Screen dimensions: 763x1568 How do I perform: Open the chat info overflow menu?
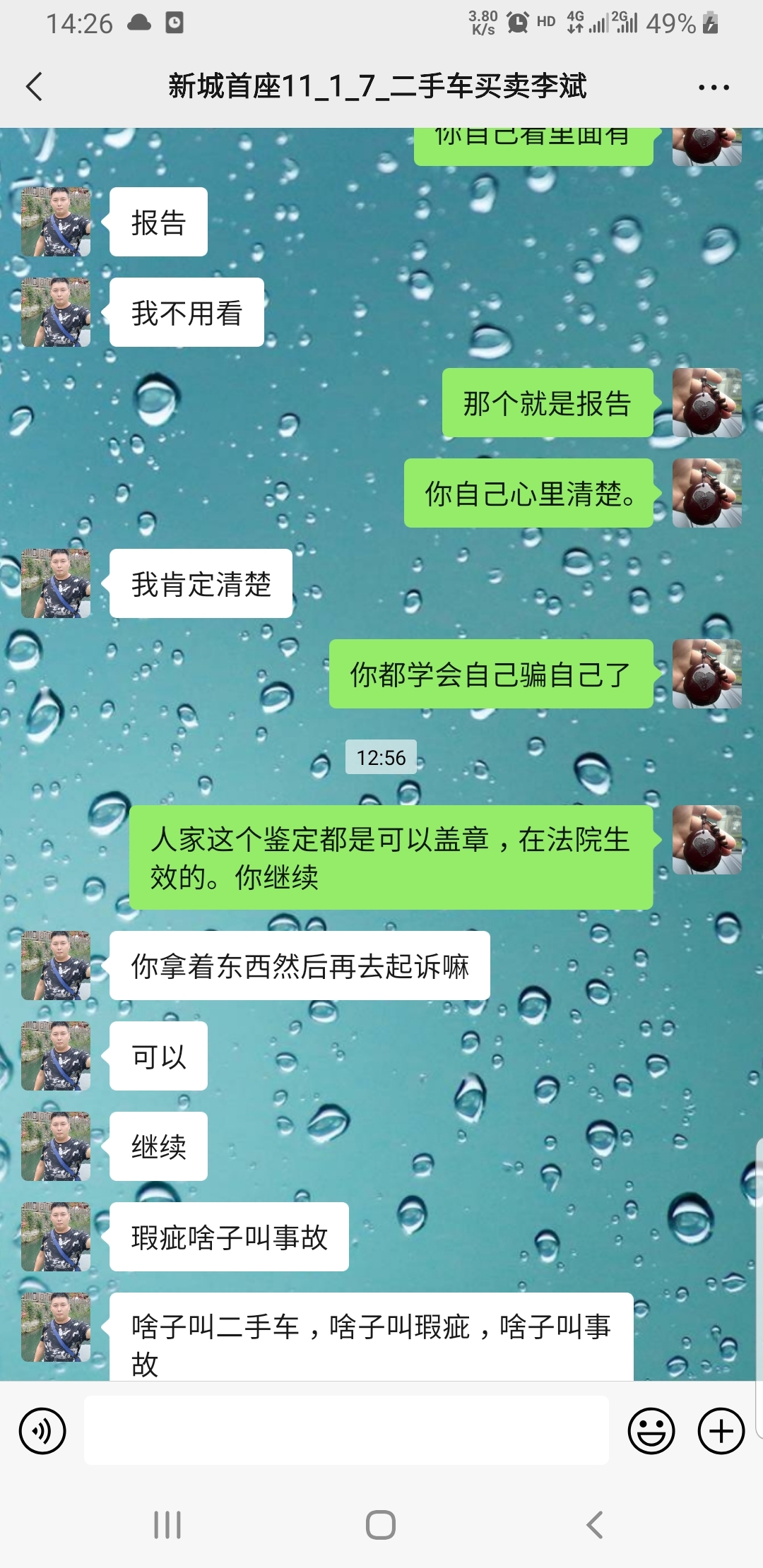(714, 88)
